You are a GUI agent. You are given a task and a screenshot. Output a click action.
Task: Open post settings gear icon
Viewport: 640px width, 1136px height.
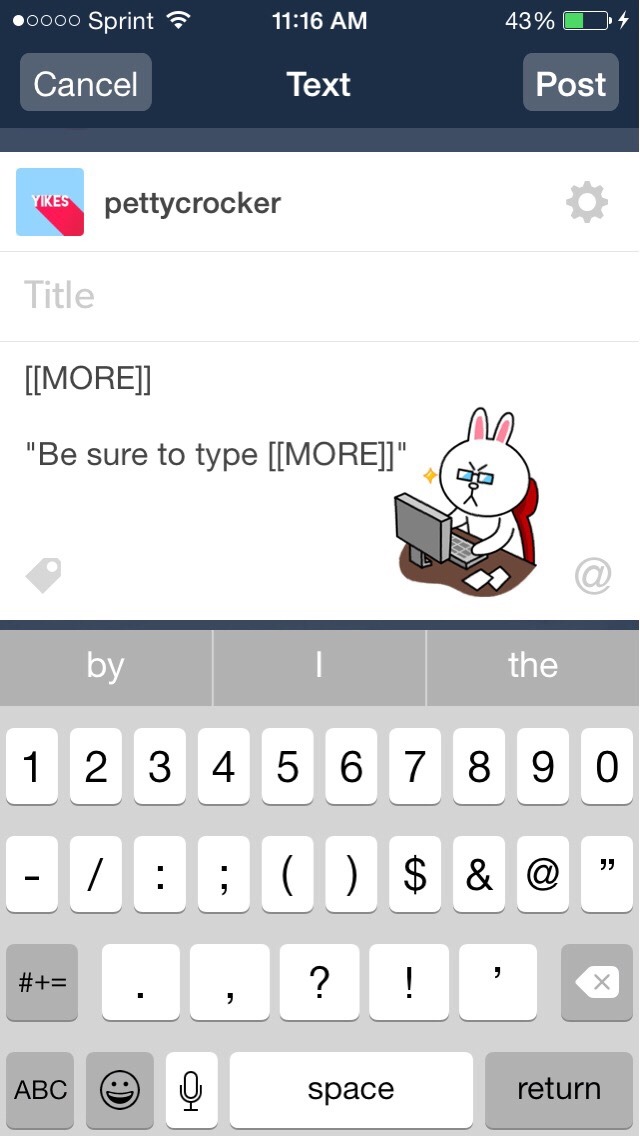587,203
